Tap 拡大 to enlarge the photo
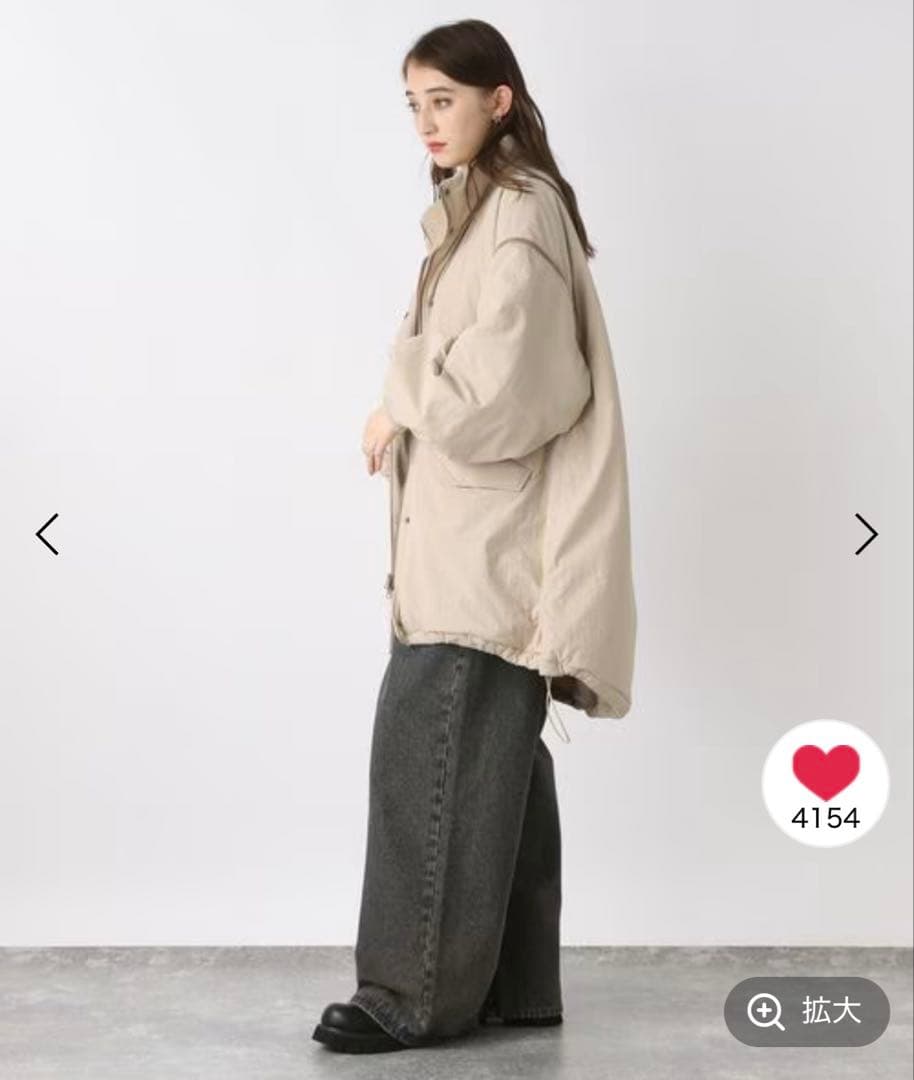The height and width of the screenshot is (1080, 914). click(806, 1011)
